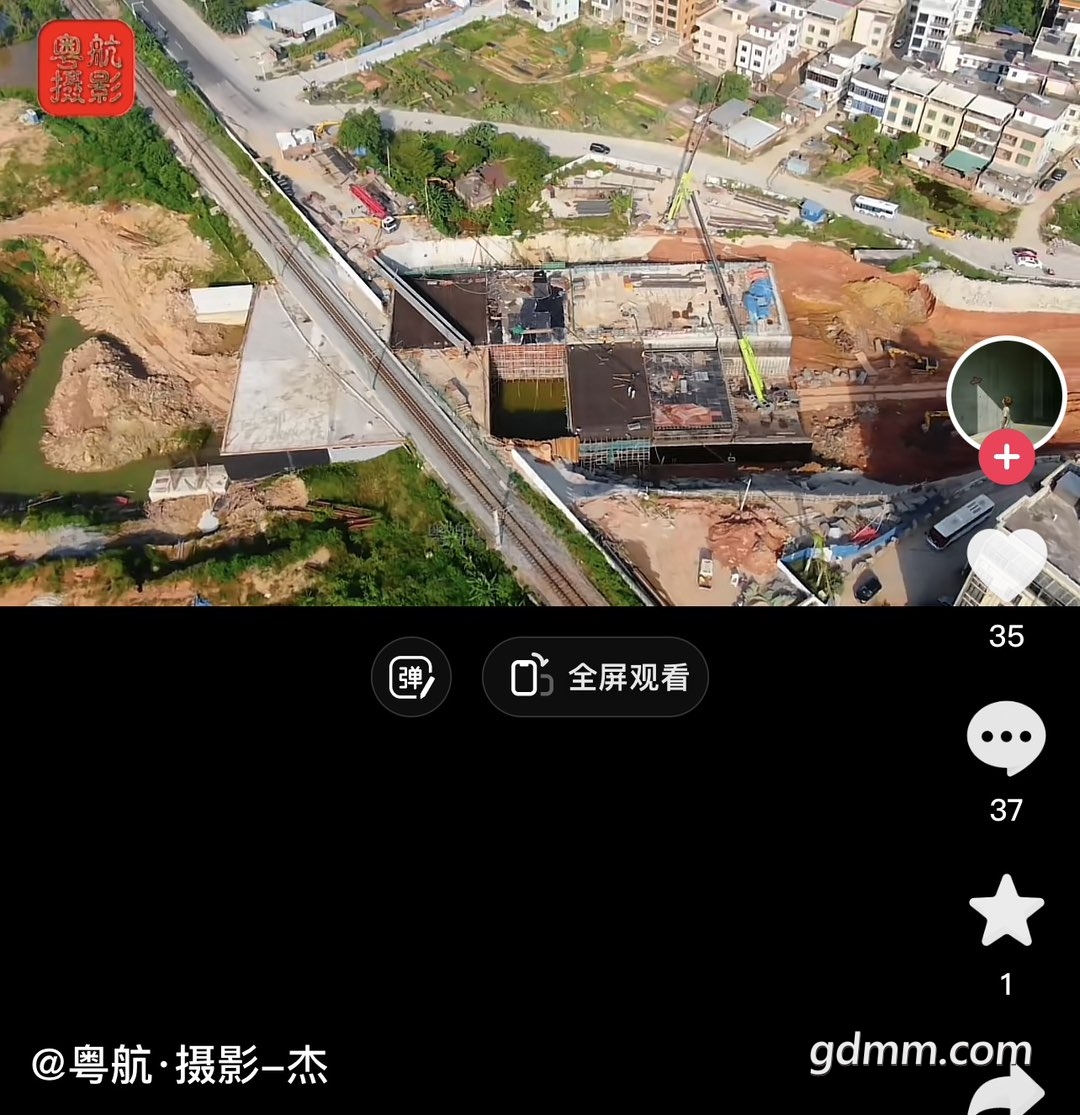This screenshot has height=1115, width=1080.
Task: Tap 全屏观看 to watch in full screen
Action: [595, 677]
